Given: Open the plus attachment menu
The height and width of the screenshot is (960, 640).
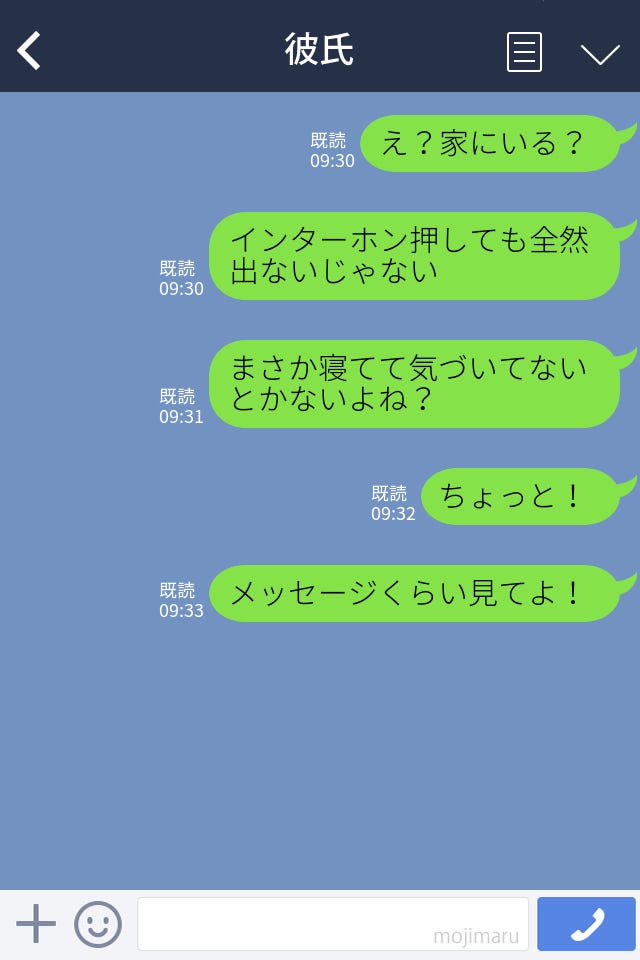Looking at the screenshot, I should click(x=36, y=924).
